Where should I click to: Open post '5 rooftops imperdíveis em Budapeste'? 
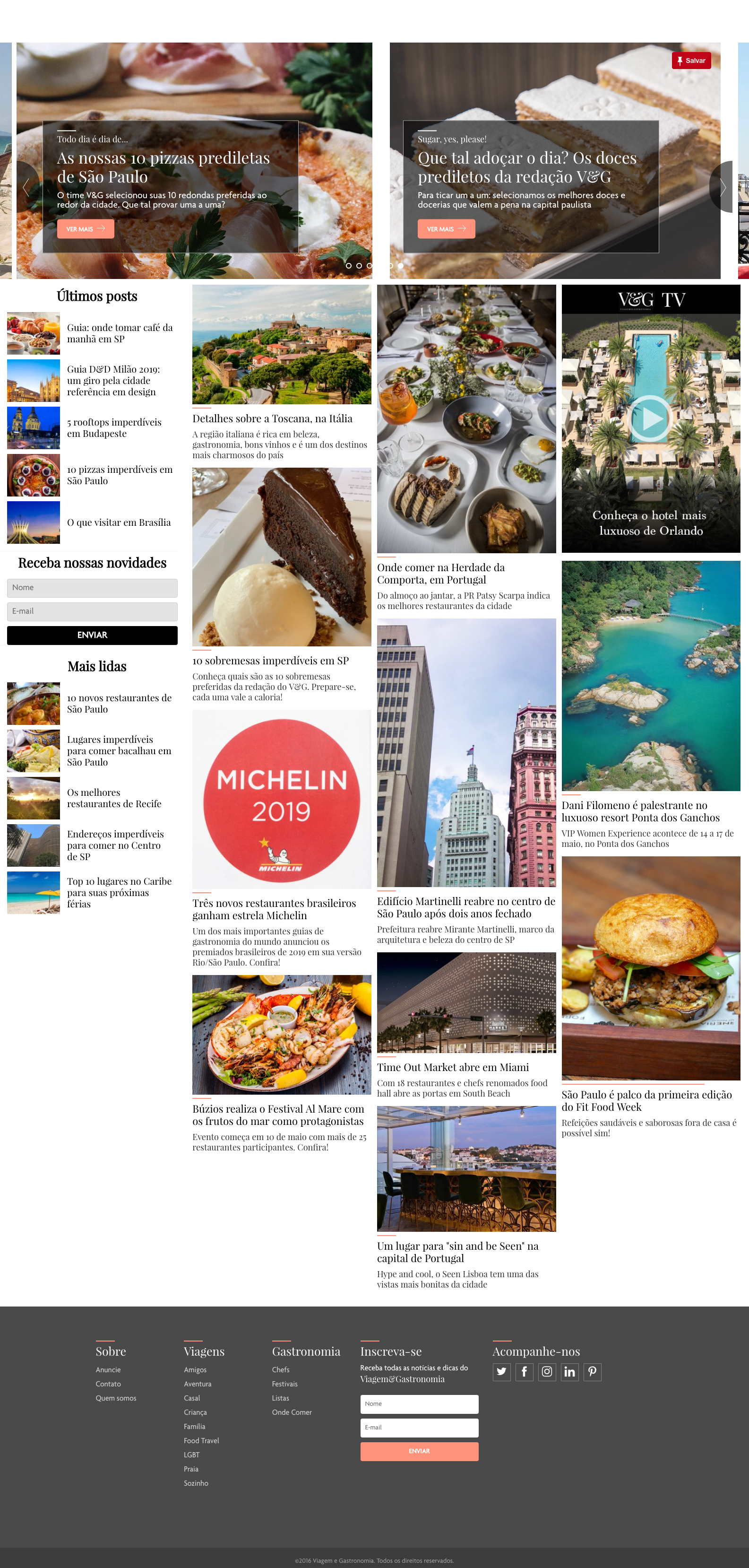[x=114, y=427]
